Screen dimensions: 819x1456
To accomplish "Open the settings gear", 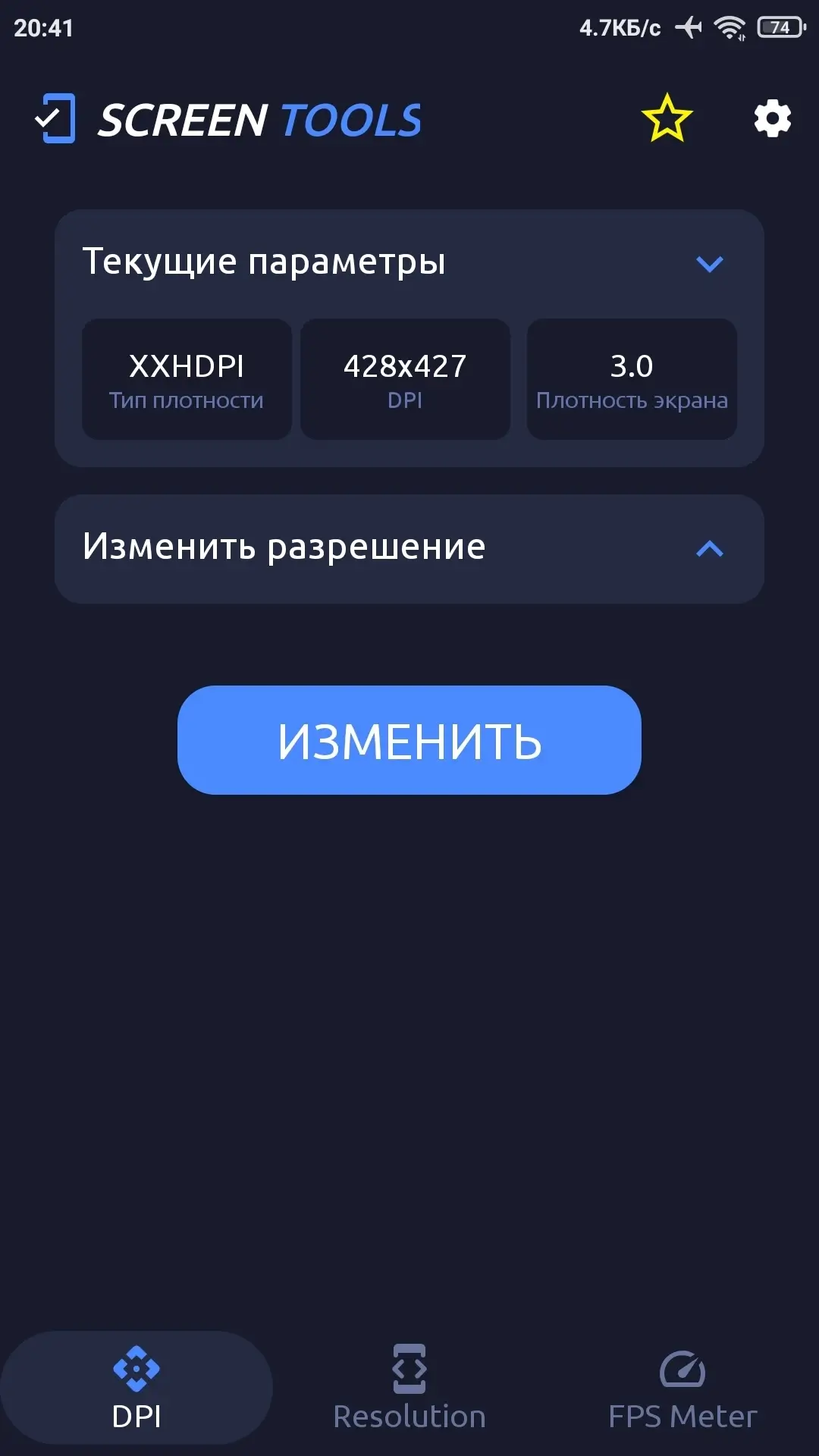I will tap(772, 119).
